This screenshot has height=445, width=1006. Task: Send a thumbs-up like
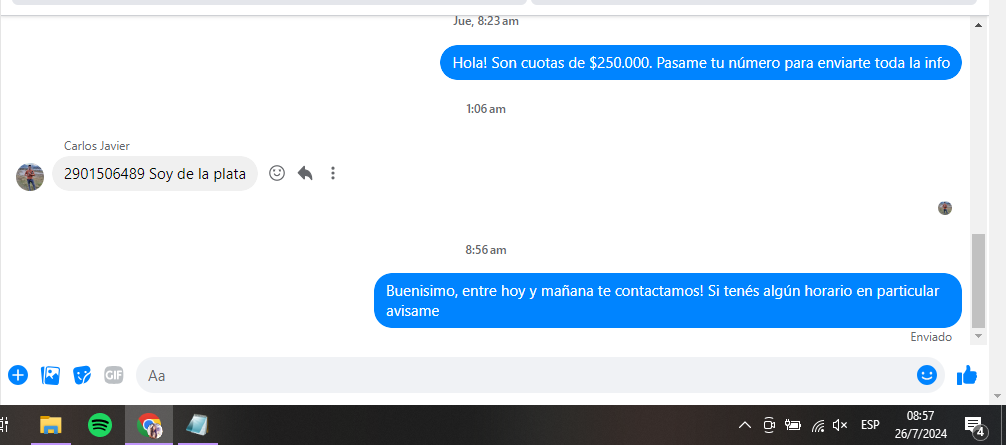[x=966, y=375]
